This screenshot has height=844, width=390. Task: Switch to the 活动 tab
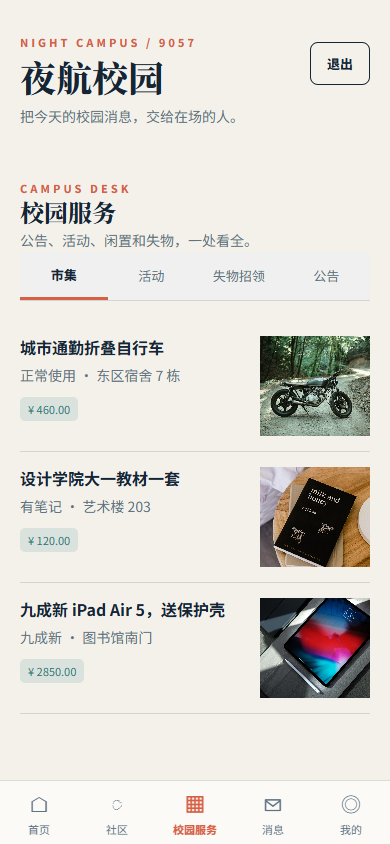[x=151, y=276]
